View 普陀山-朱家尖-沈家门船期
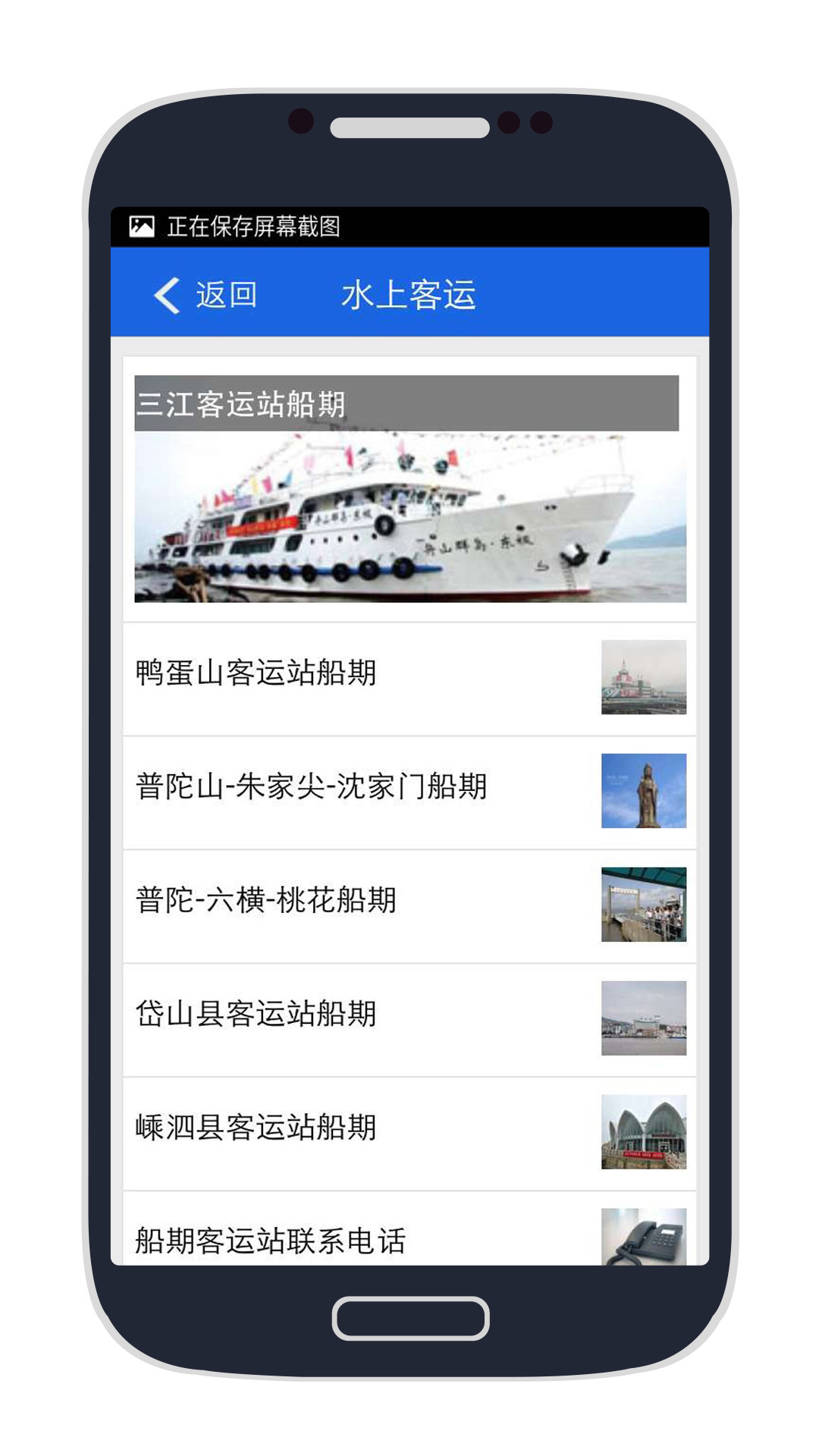Image resolution: width=819 pixels, height=1456 pixels. click(409, 792)
